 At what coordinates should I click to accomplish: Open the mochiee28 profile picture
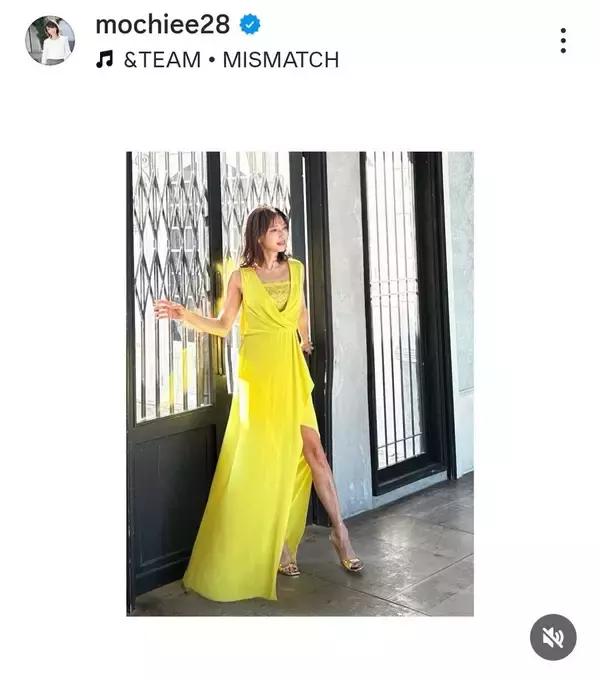click(x=50, y=41)
